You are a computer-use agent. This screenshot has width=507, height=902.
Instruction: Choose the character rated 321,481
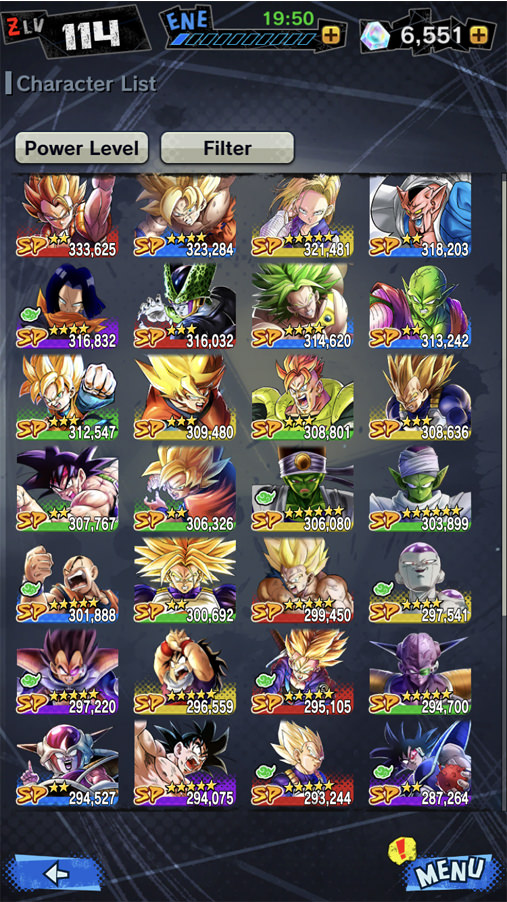[x=302, y=216]
